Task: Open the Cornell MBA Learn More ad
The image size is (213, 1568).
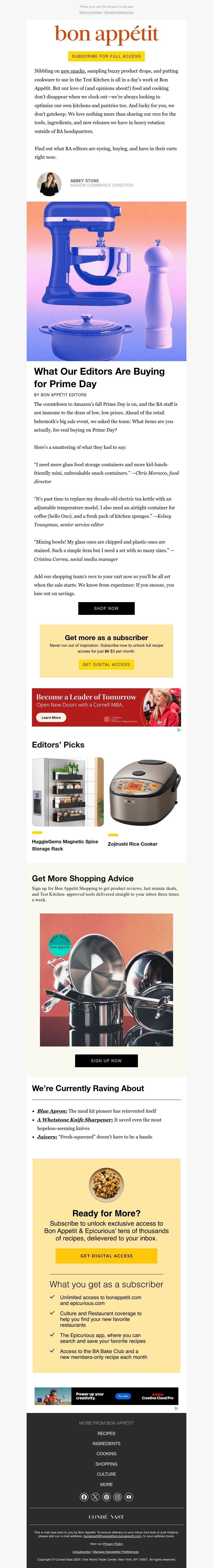Action: coord(51,718)
